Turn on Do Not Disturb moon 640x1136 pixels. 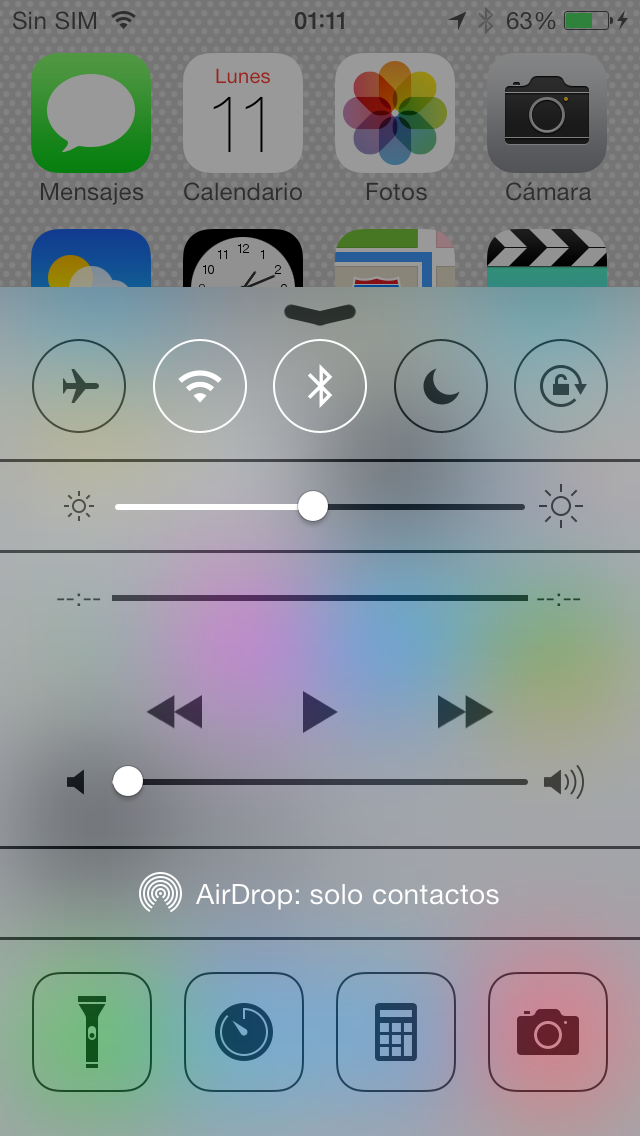click(x=440, y=386)
